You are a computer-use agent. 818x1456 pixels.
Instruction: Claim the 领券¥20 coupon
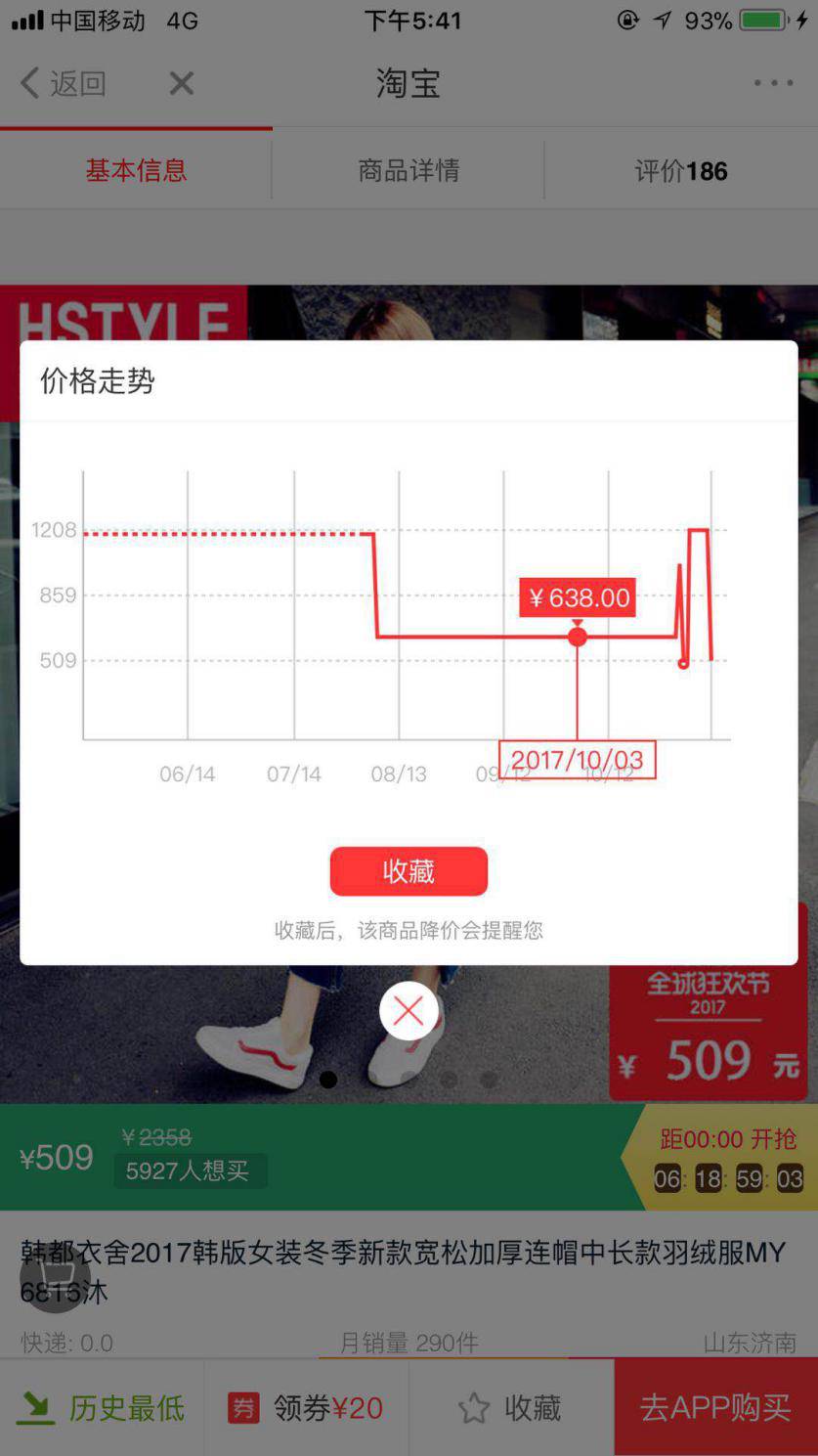306,1408
